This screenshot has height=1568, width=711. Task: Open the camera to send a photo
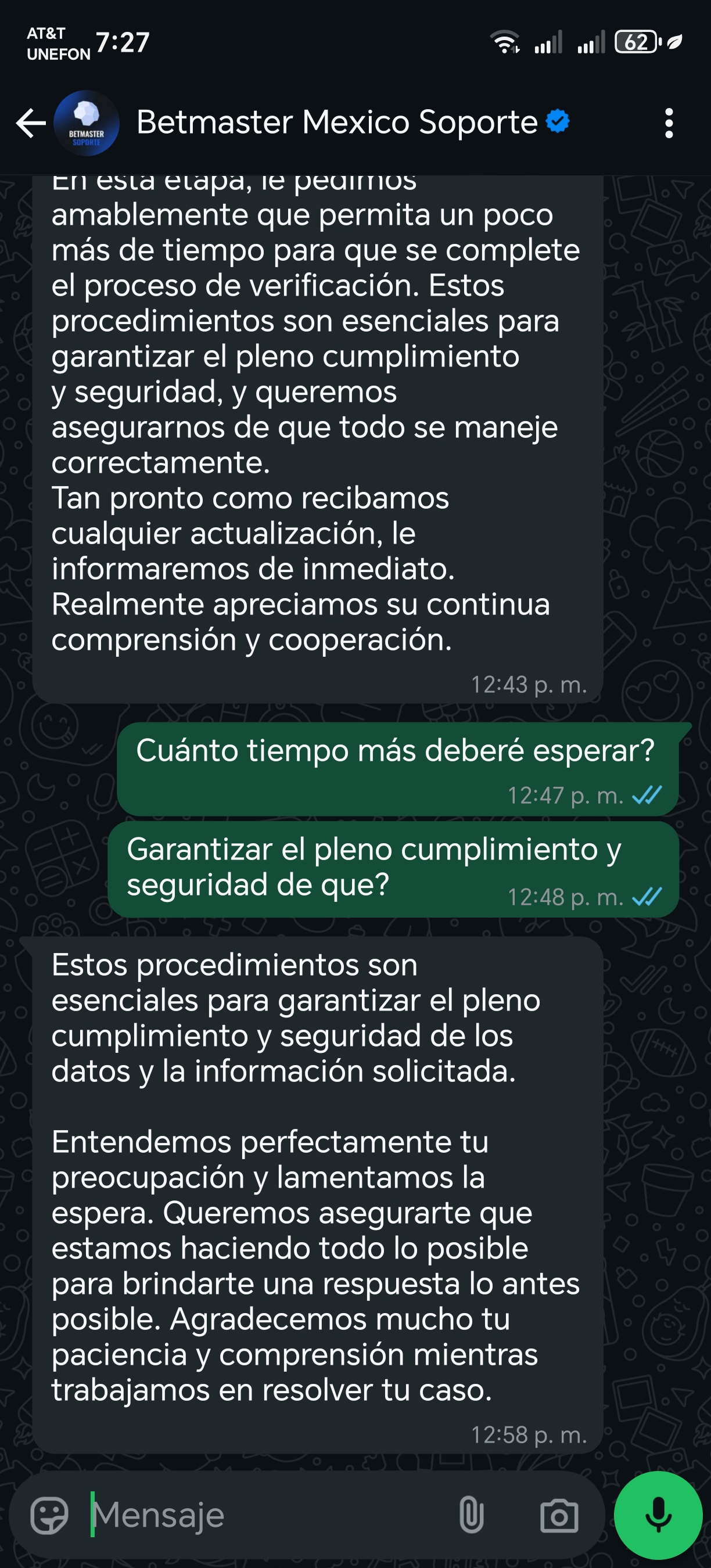coord(559,1516)
